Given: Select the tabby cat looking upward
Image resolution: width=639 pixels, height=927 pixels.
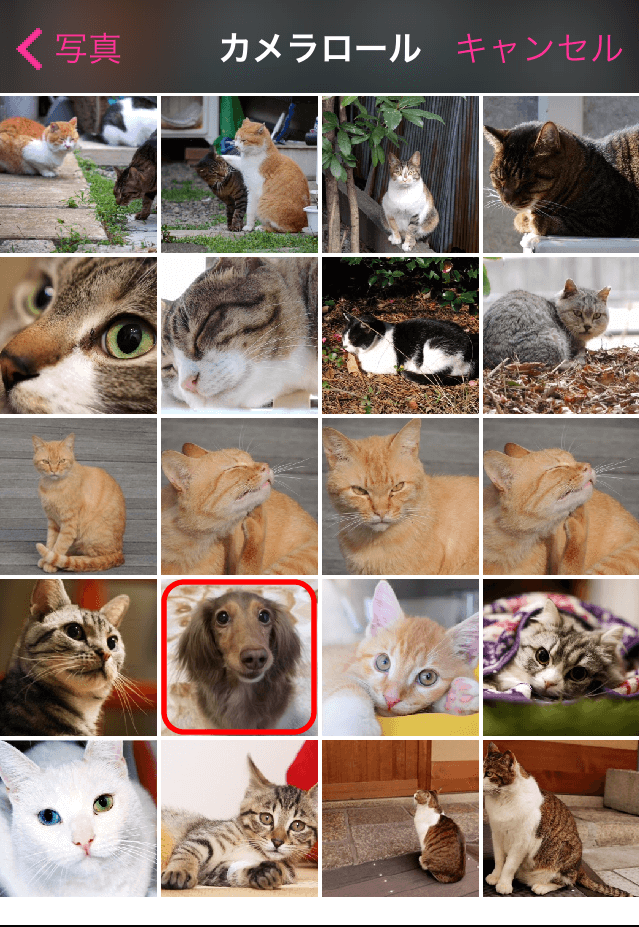Looking at the screenshot, I should [78, 657].
